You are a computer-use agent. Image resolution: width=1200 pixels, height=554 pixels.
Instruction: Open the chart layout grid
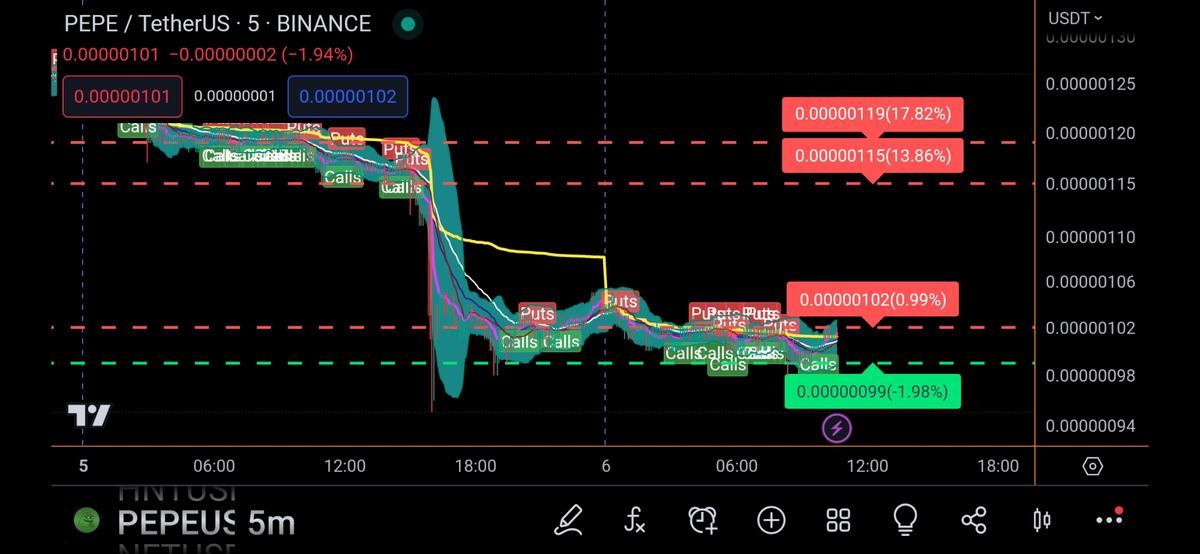838,519
